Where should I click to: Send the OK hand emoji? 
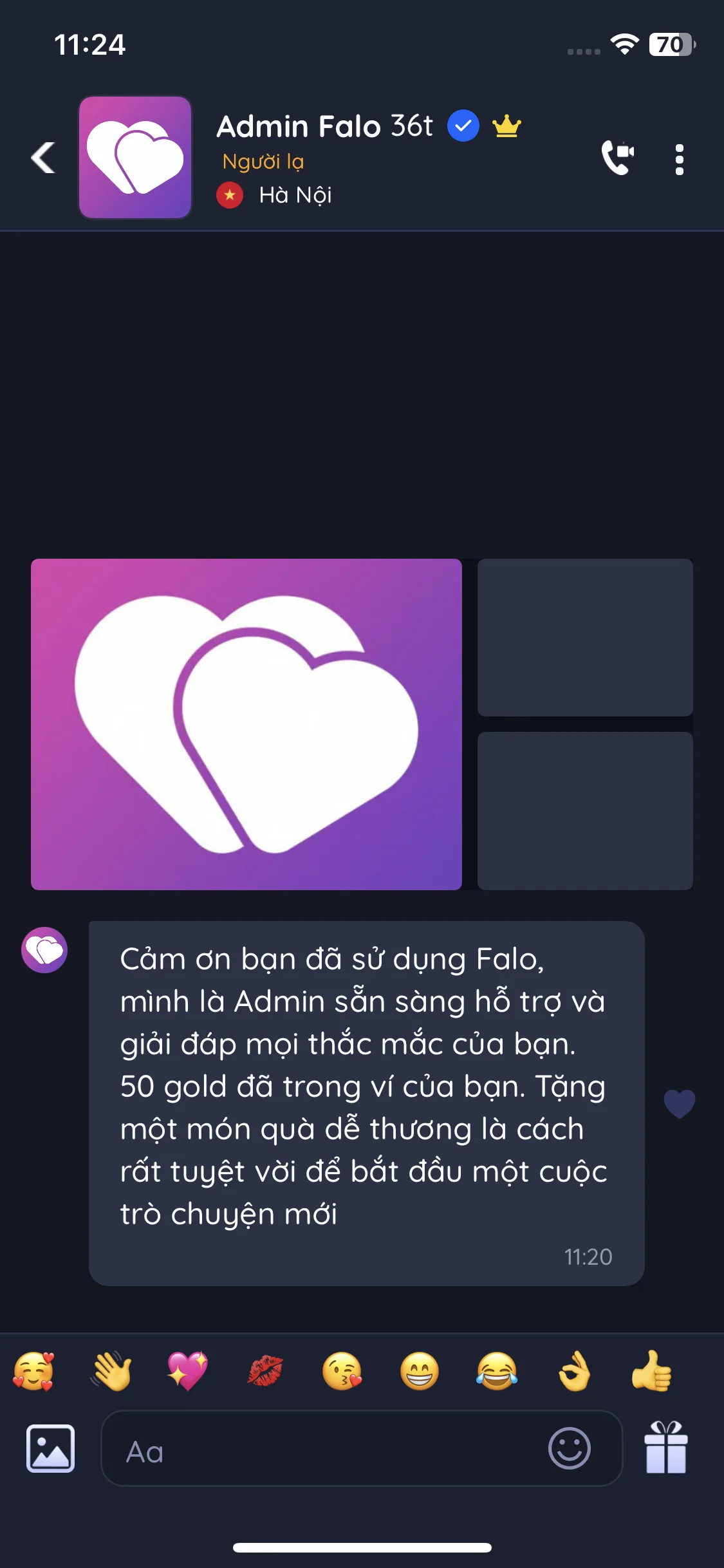pyautogui.click(x=574, y=1371)
